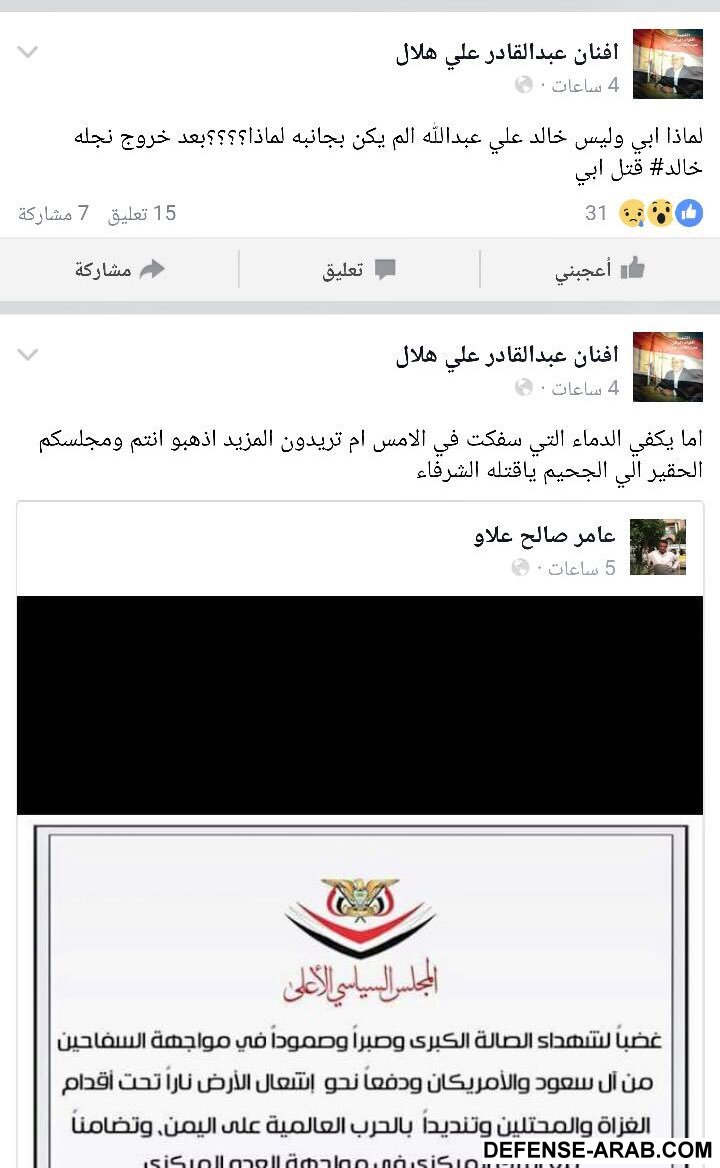Expand options chevron on the first post
The height and width of the screenshot is (1168, 720).
click(28, 52)
